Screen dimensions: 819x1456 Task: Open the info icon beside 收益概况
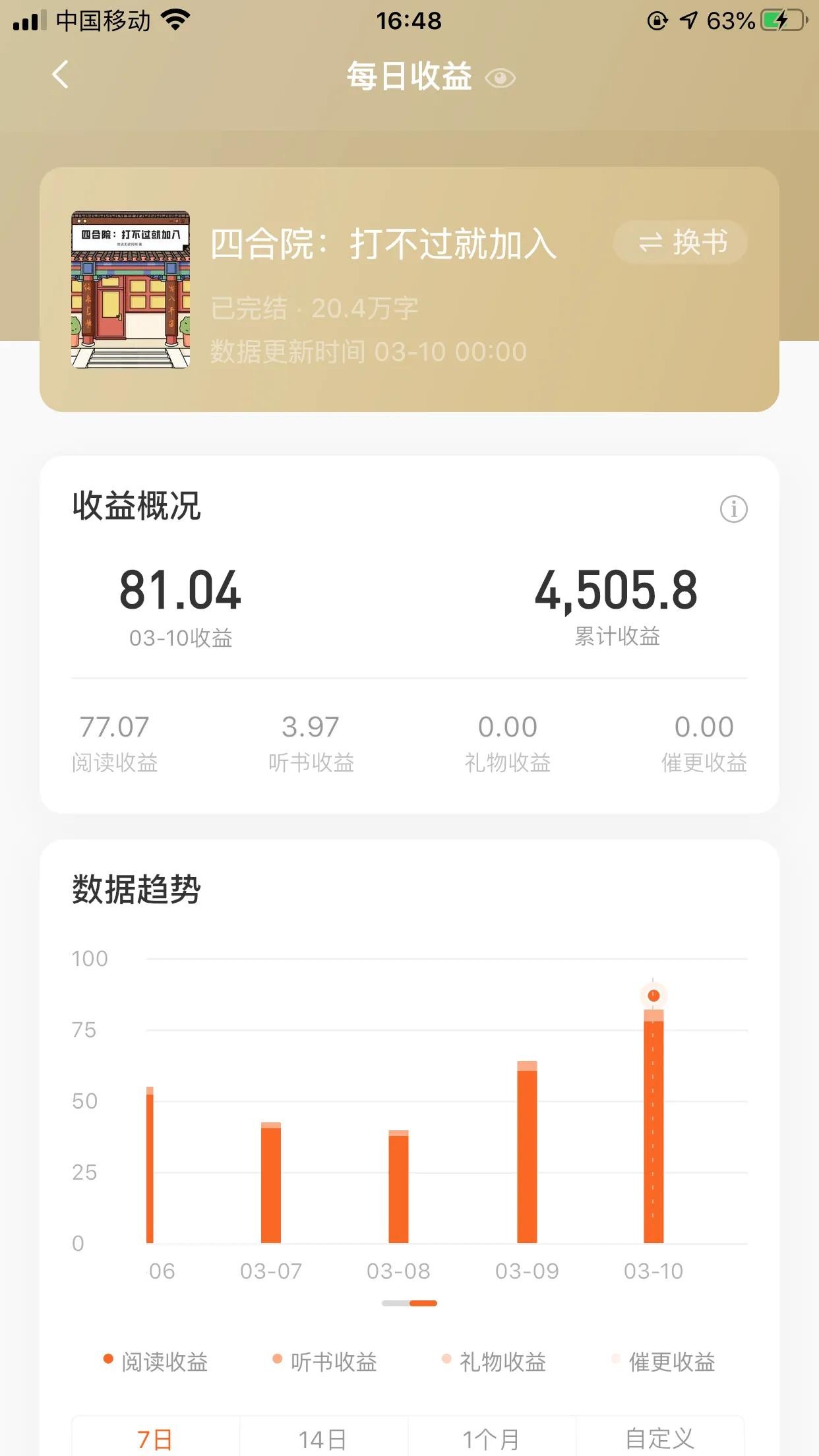tap(733, 509)
